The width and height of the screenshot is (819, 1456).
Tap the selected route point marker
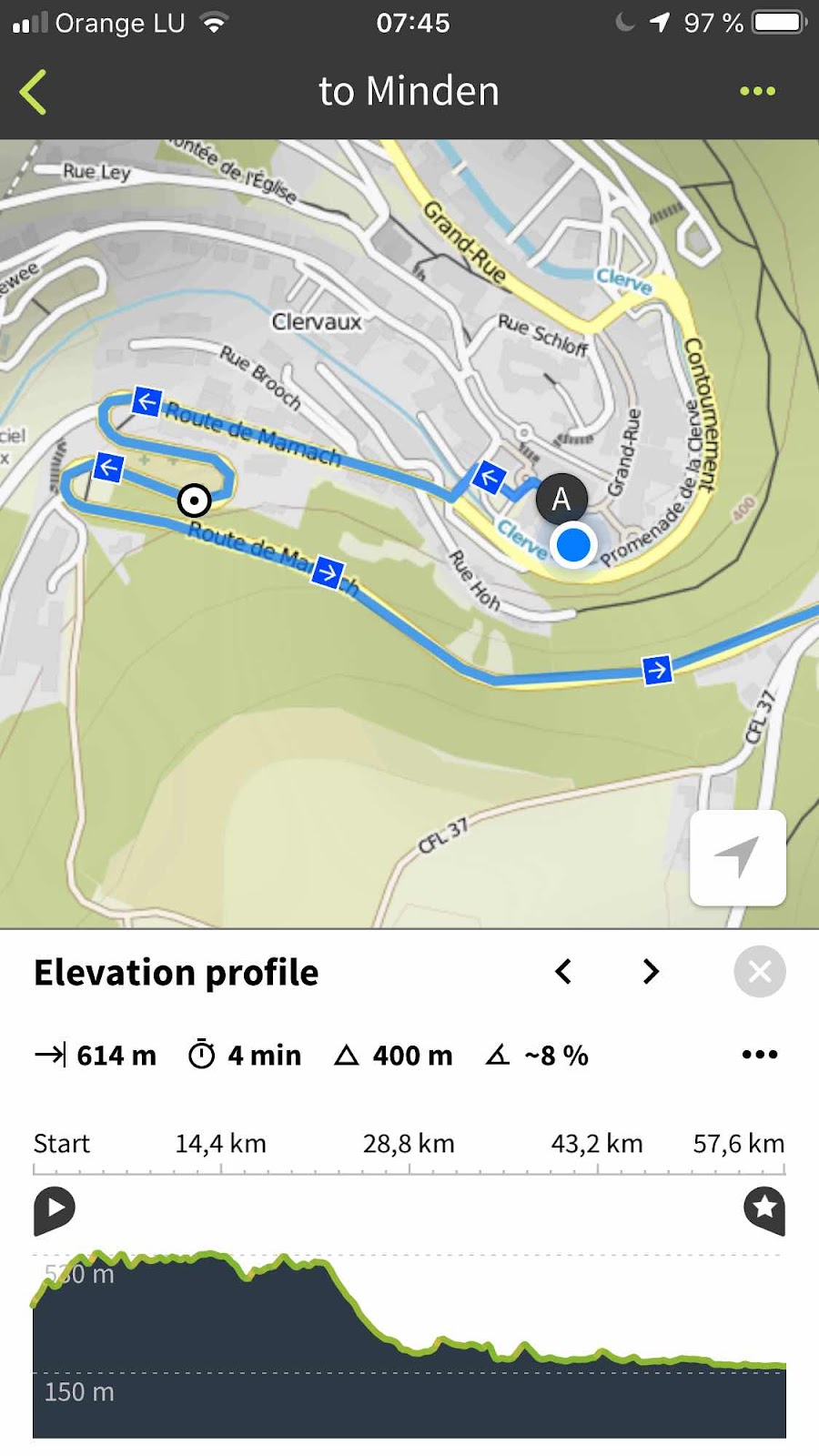pyautogui.click(x=194, y=500)
